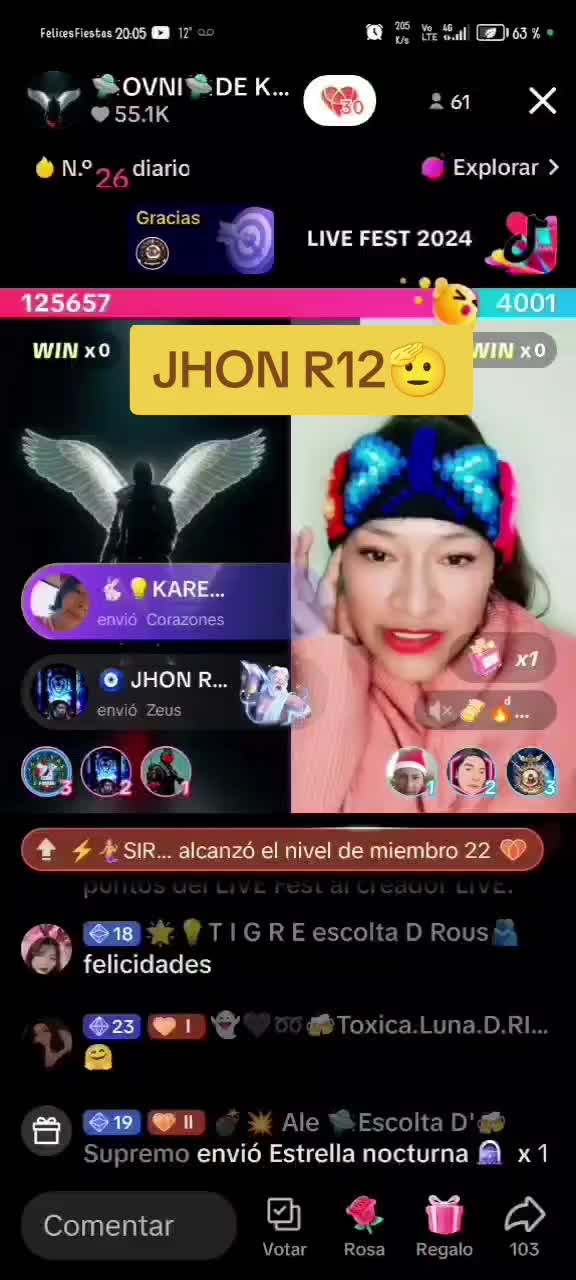Screen dimensions: 576x1280
Task: Open JHON R's Zeus gift notification
Action: pyautogui.click(x=165, y=692)
